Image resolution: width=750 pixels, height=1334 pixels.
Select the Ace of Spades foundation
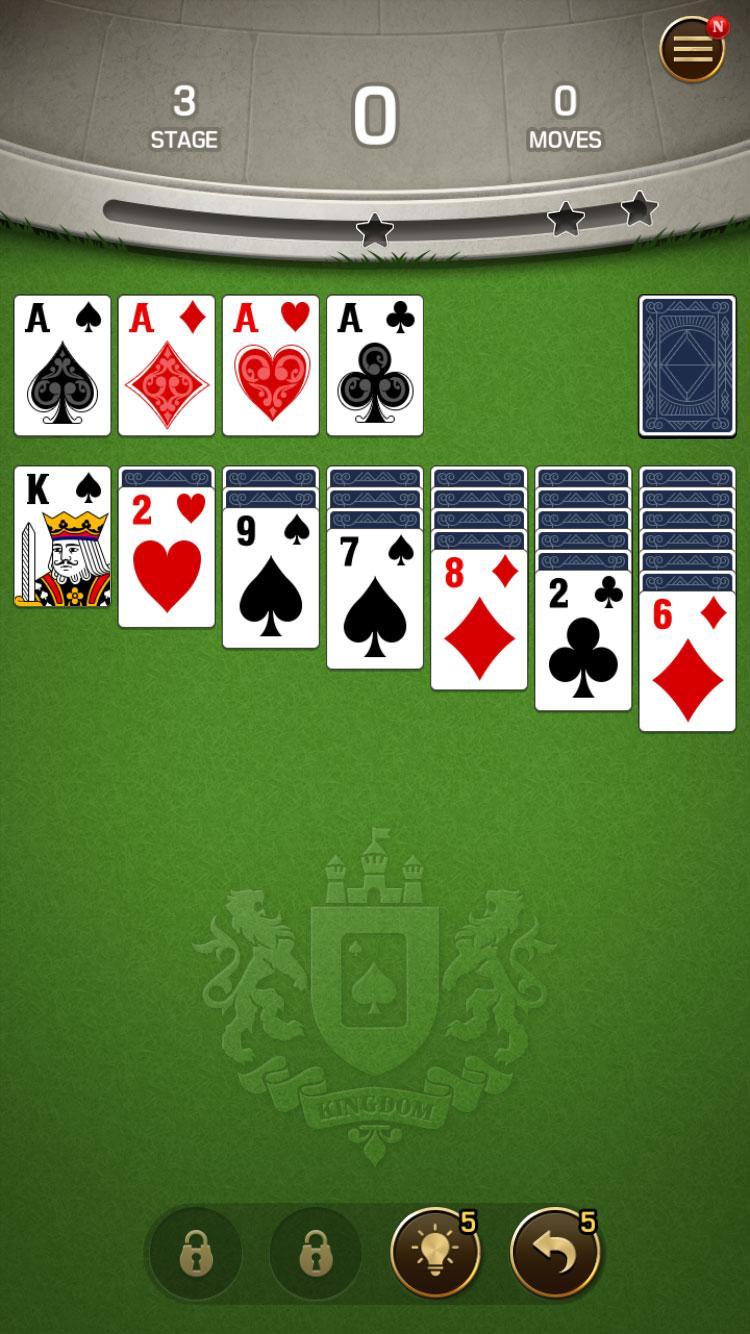(62, 366)
